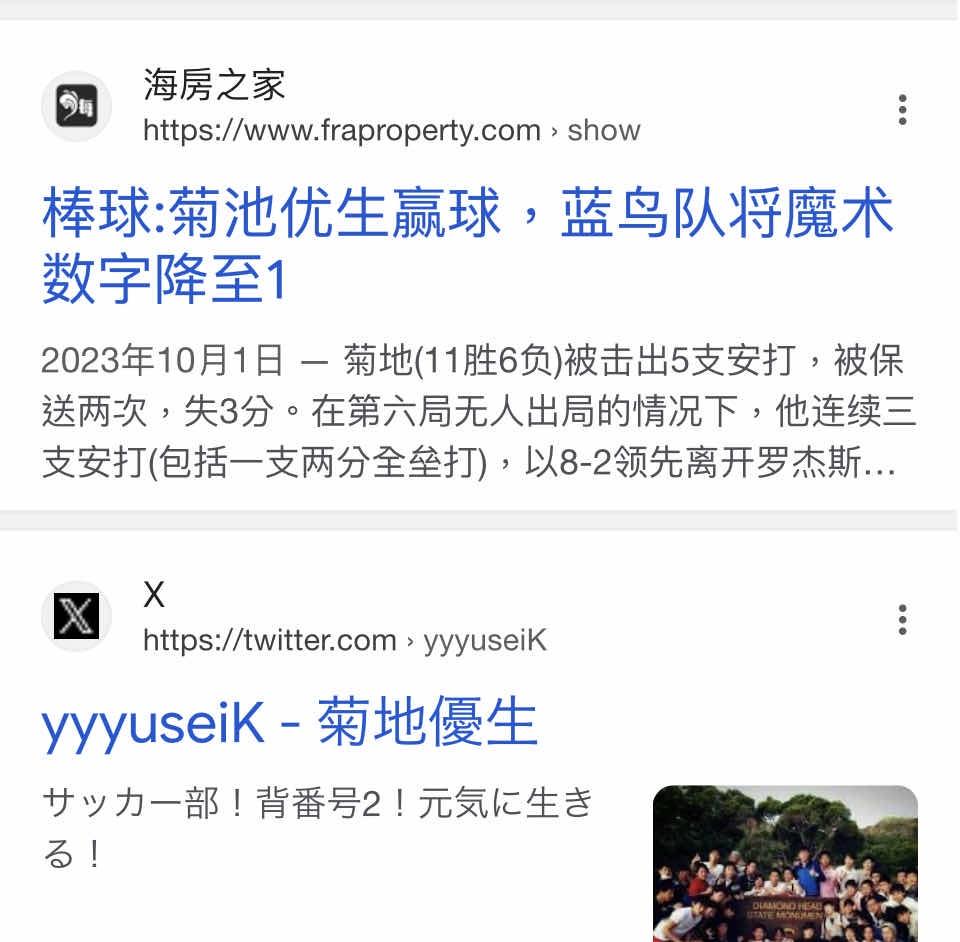
Task: Open the yyyuseiK - 菊地優生 Twitter result
Action: [290, 723]
